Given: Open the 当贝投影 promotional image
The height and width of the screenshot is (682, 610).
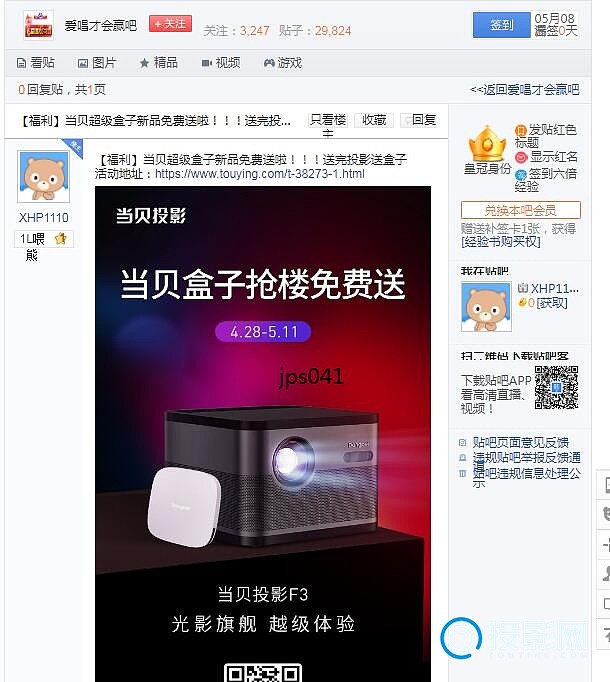Looking at the screenshot, I should [x=263, y=430].
